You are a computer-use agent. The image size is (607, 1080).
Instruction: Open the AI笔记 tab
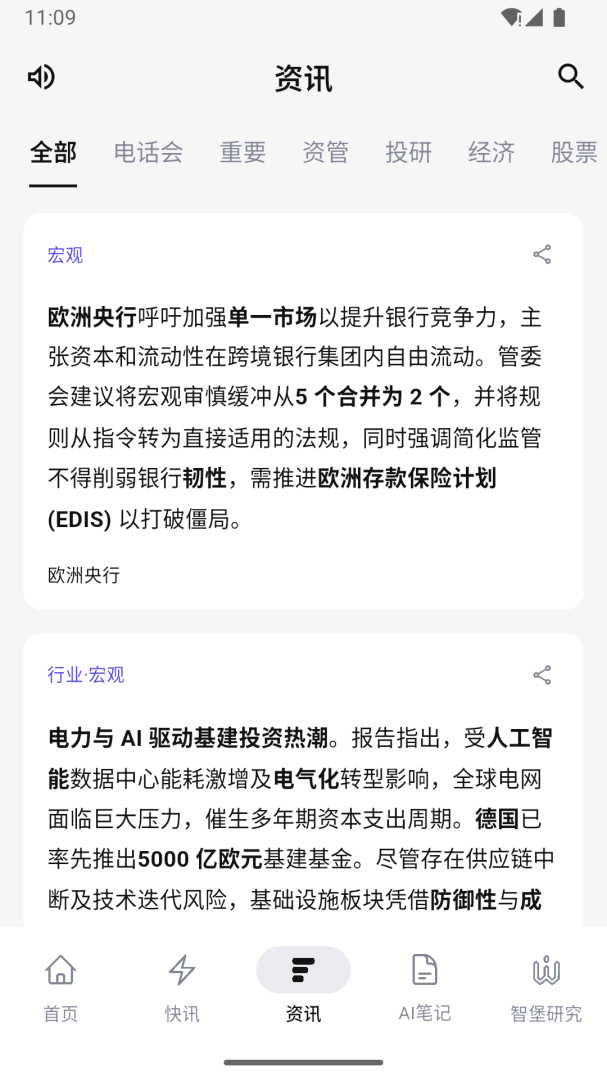425,986
